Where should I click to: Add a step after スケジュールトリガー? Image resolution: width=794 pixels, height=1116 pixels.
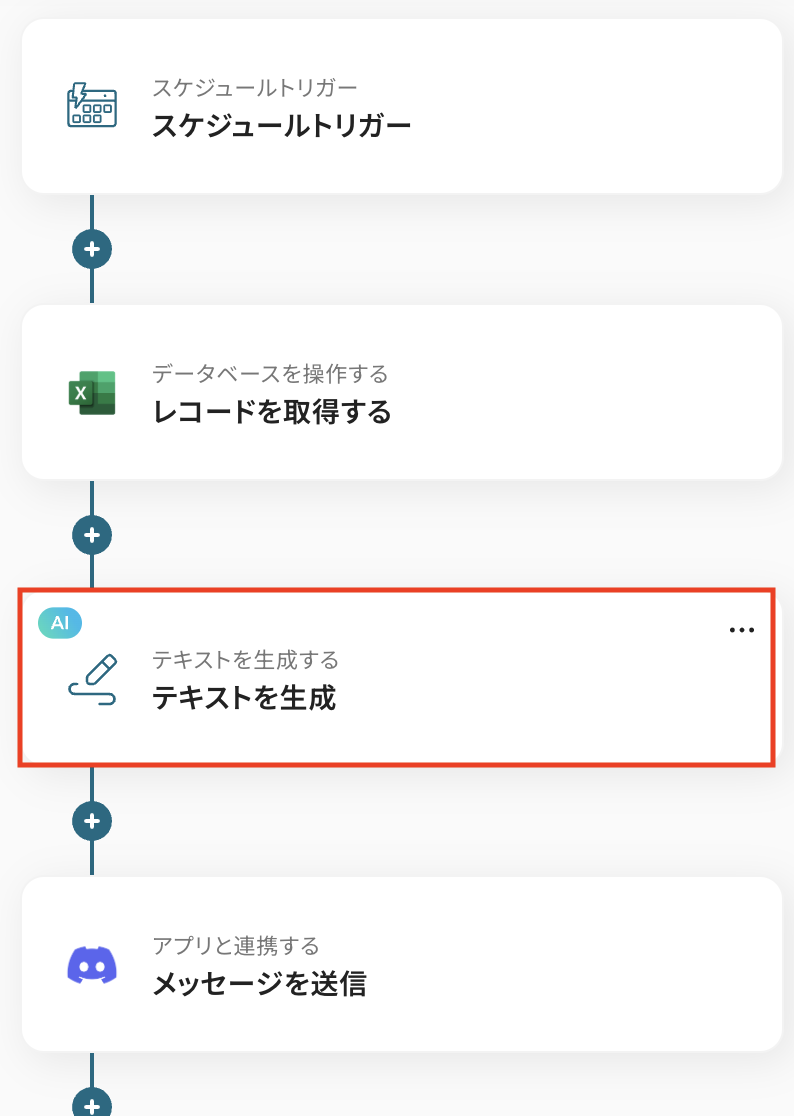(x=92, y=249)
